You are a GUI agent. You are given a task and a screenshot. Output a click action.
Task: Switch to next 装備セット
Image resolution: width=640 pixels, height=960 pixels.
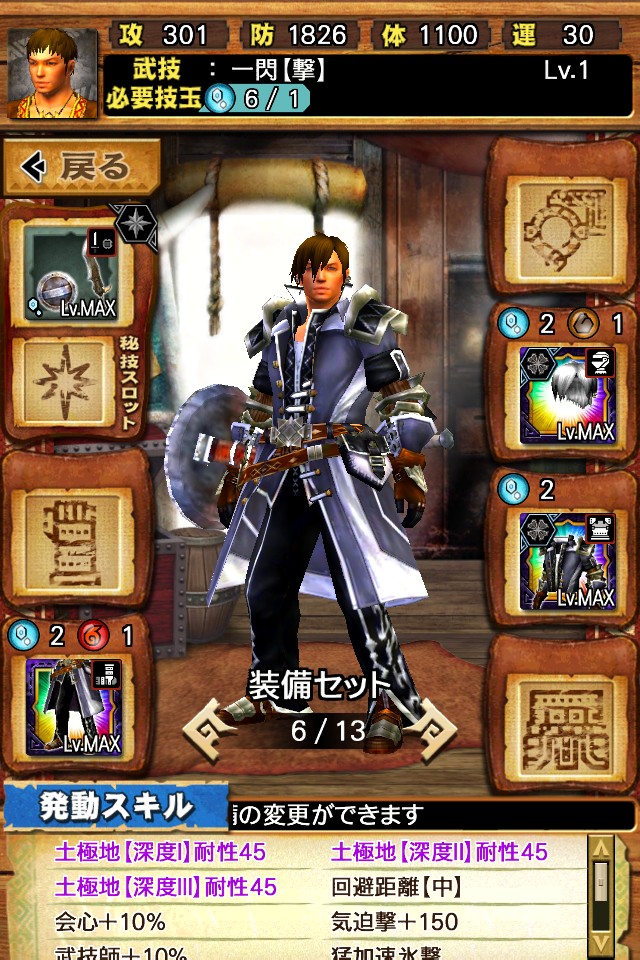[x=434, y=728]
